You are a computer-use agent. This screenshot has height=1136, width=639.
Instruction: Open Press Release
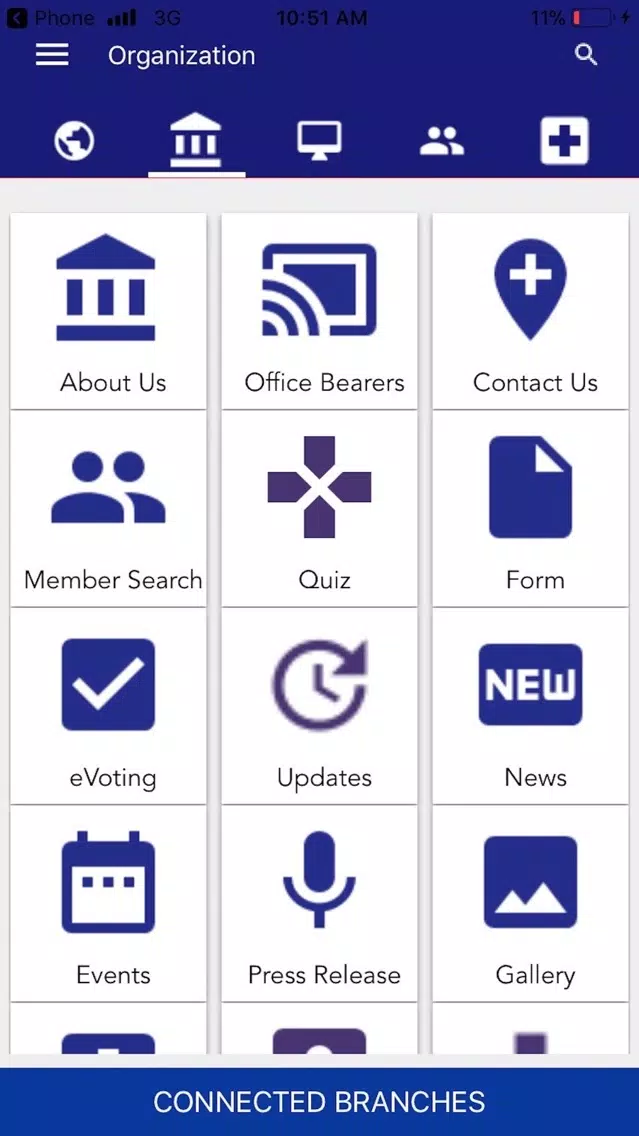tap(320, 903)
